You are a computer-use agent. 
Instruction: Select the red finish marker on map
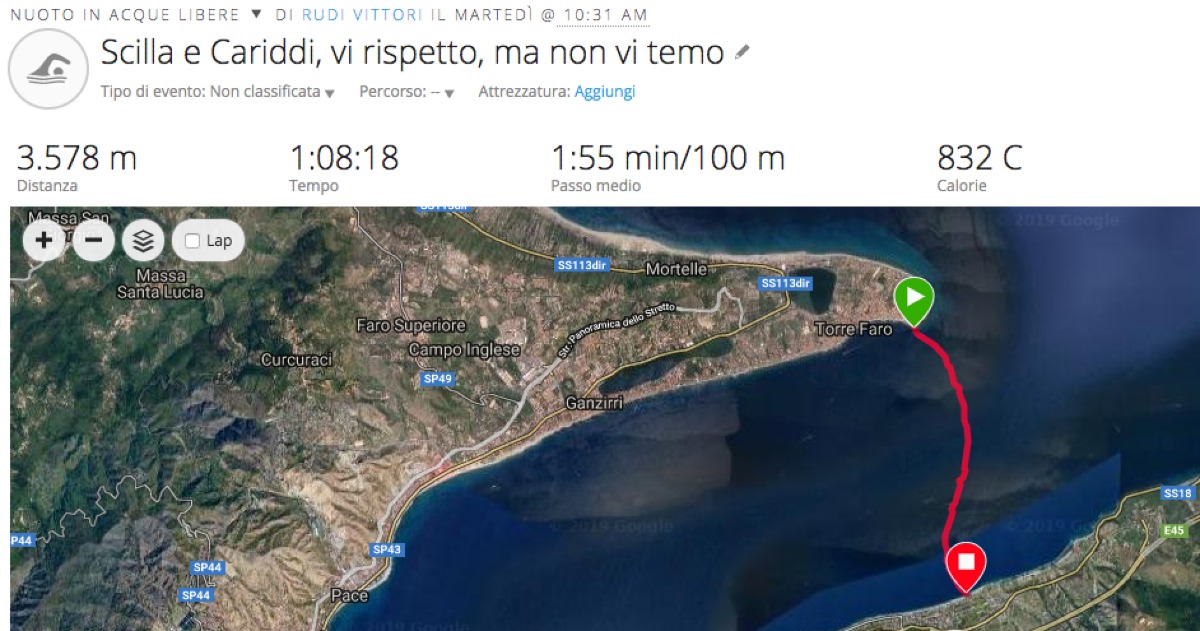pos(965,565)
